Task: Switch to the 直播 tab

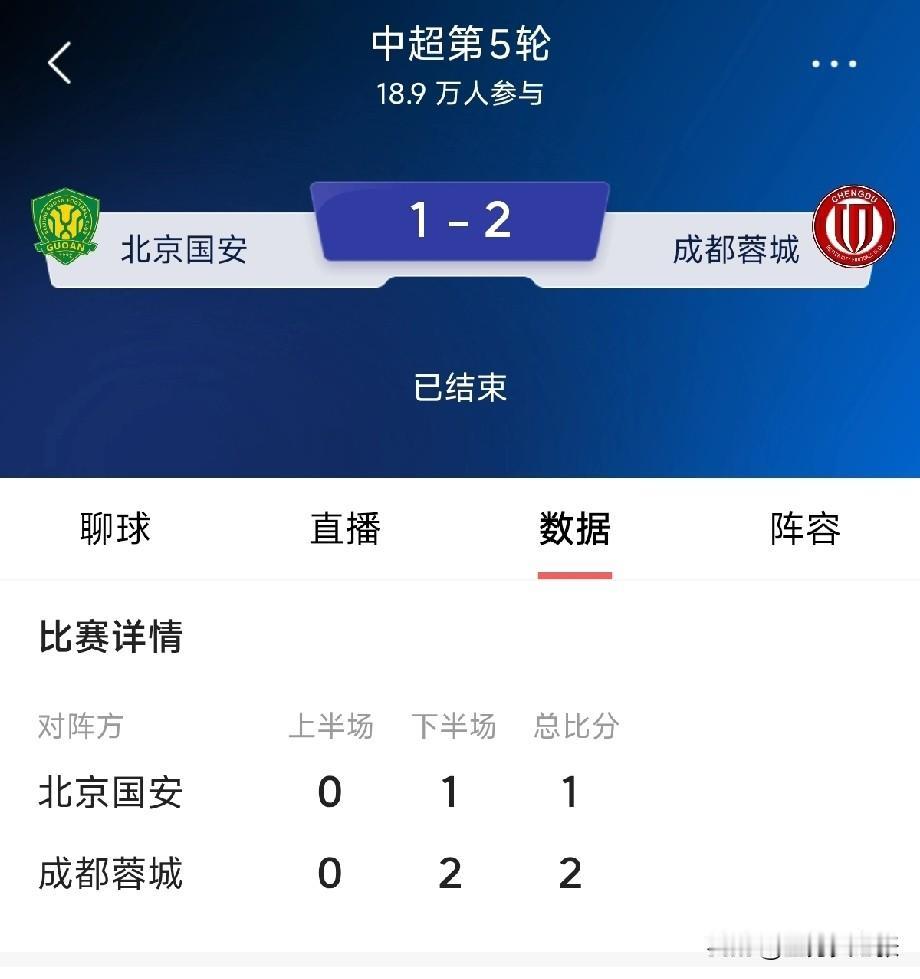Action: 345,530
